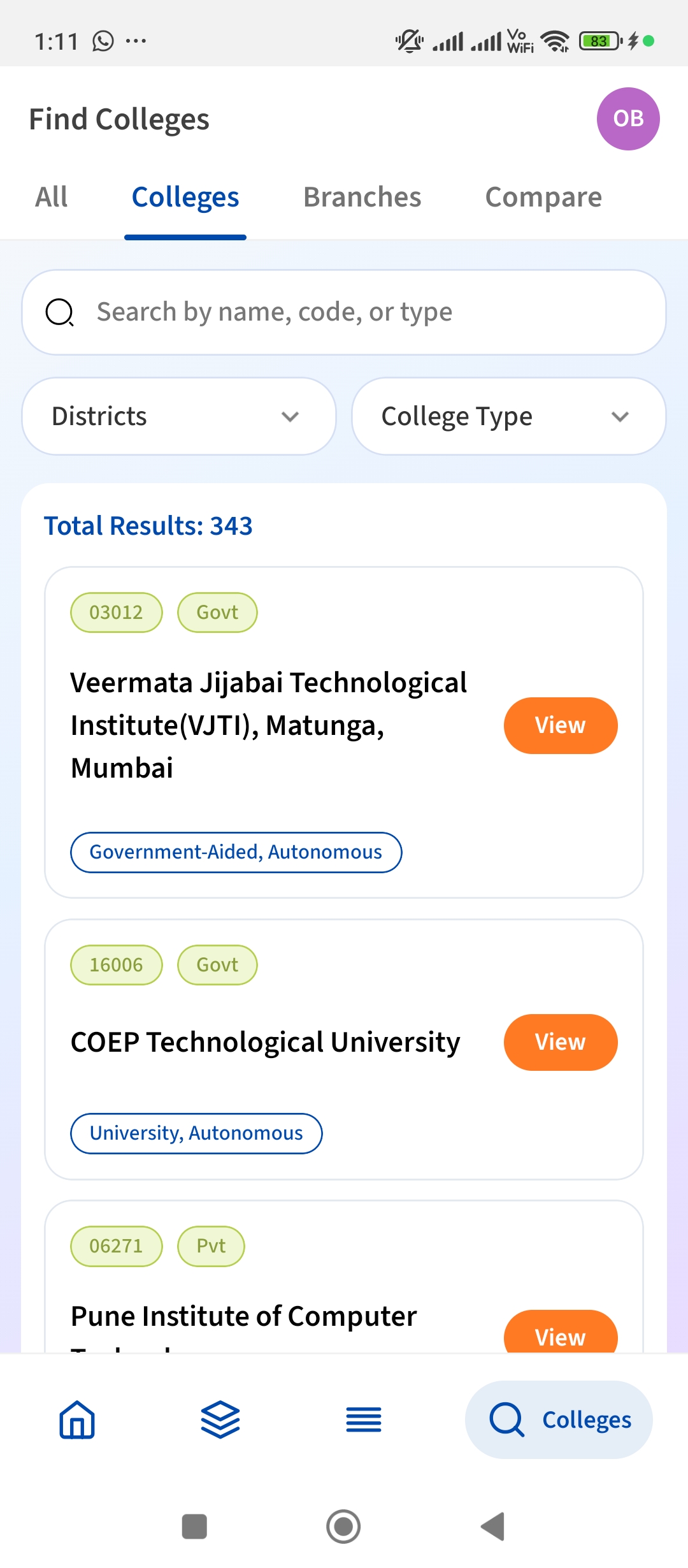Select the 16006 code badge on COEP card
Screen dimensions: 688x1568
(116, 964)
